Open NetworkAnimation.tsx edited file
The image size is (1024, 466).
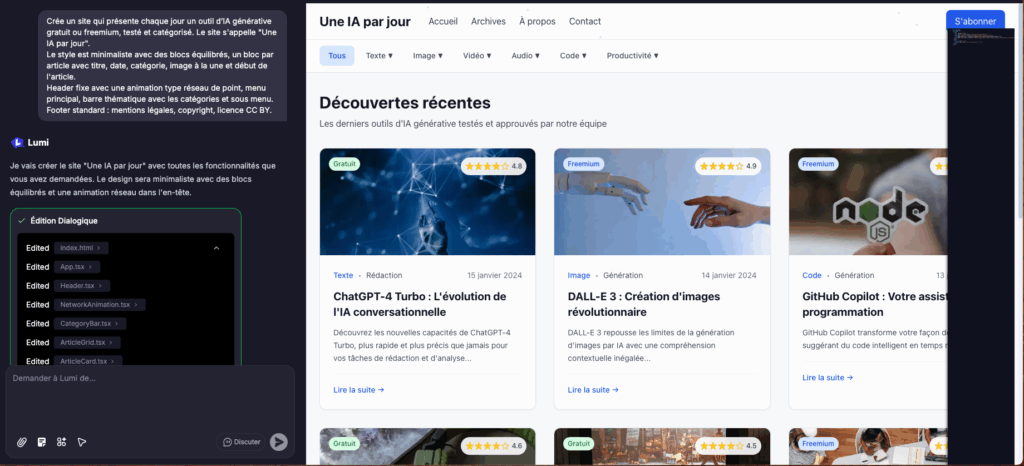pyautogui.click(x=99, y=304)
